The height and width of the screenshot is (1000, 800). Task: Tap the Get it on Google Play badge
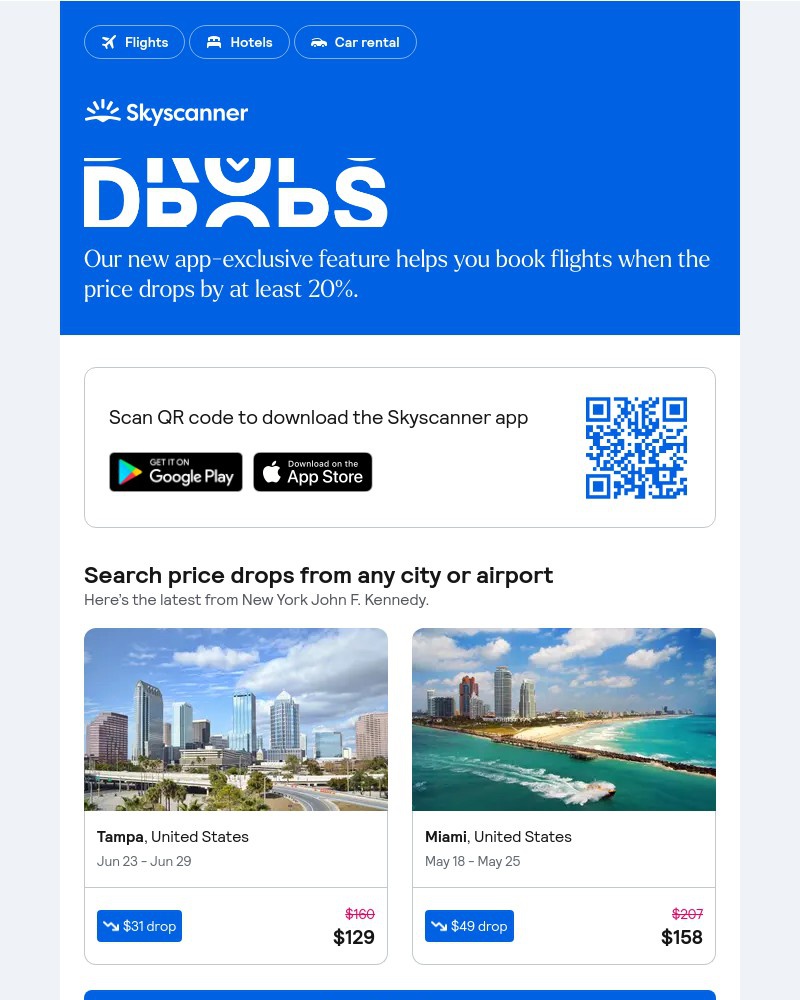click(176, 472)
